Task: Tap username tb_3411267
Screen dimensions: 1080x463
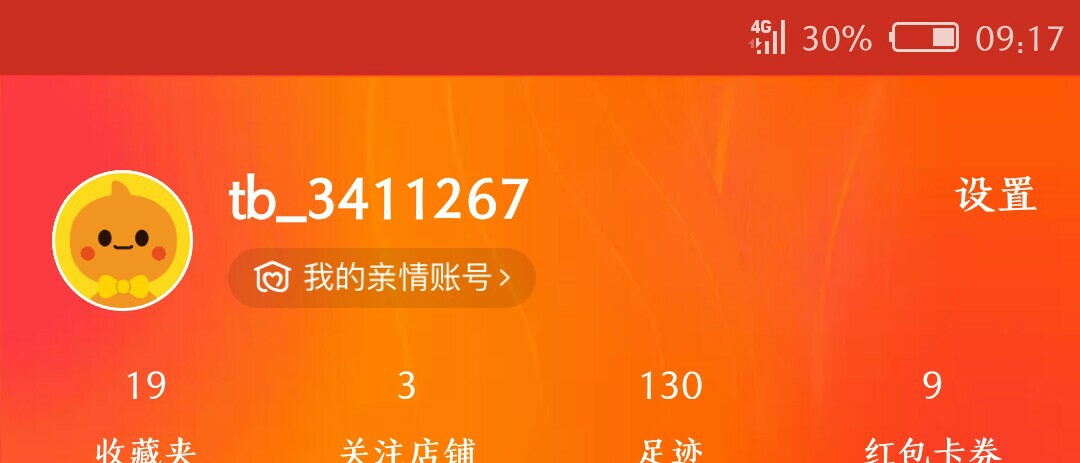Action: tap(378, 199)
